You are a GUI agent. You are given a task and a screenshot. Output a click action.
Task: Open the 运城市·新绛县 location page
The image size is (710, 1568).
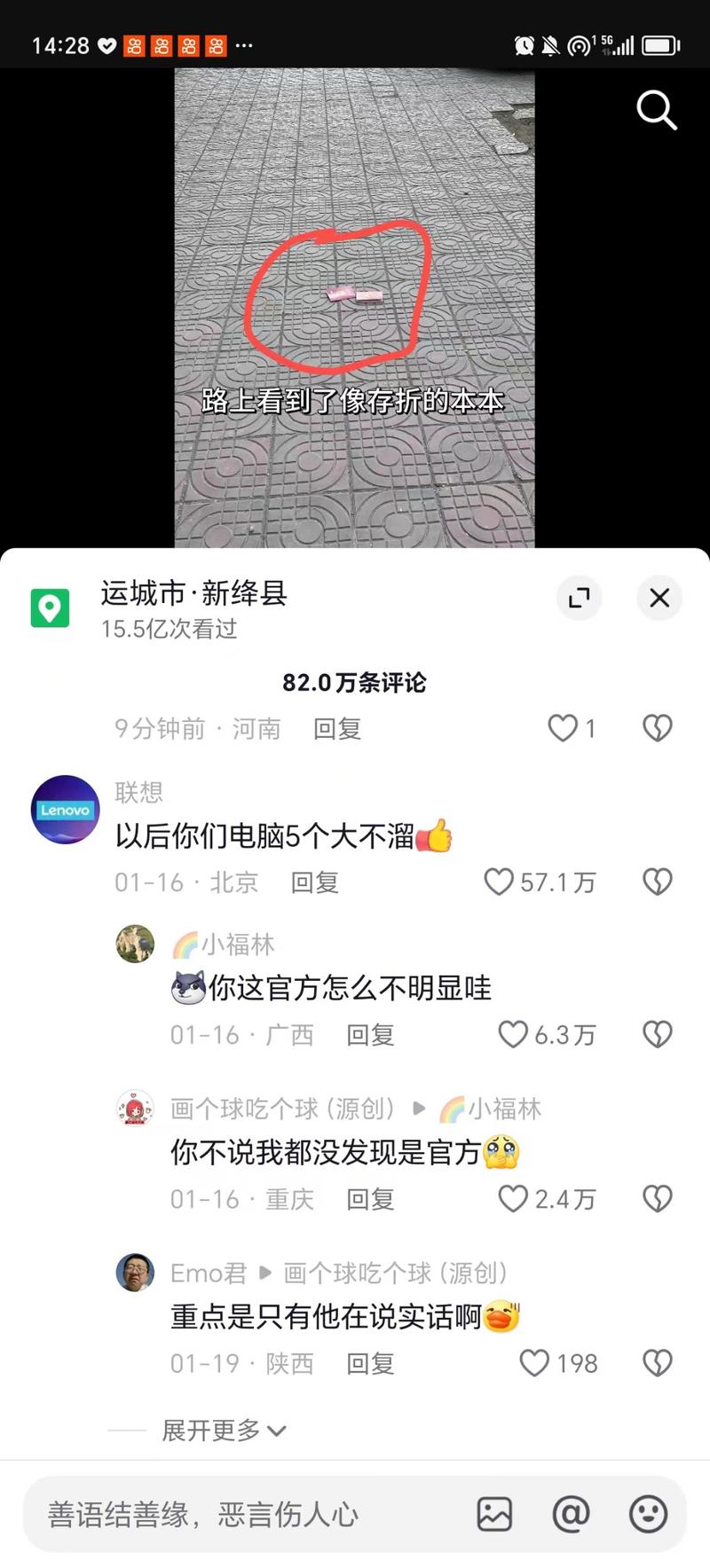pyautogui.click(x=193, y=593)
